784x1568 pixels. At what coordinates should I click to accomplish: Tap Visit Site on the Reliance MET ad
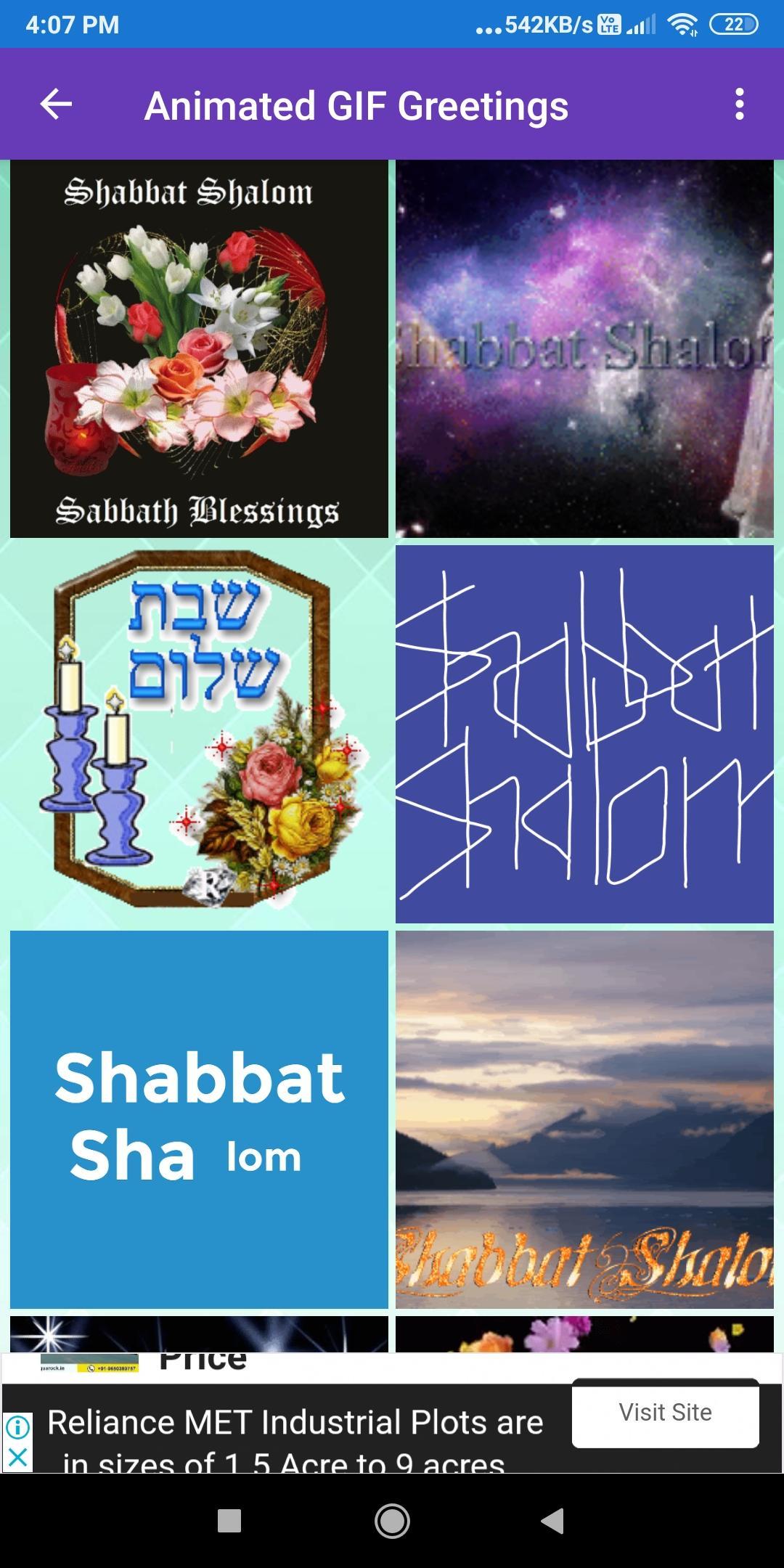666,1413
